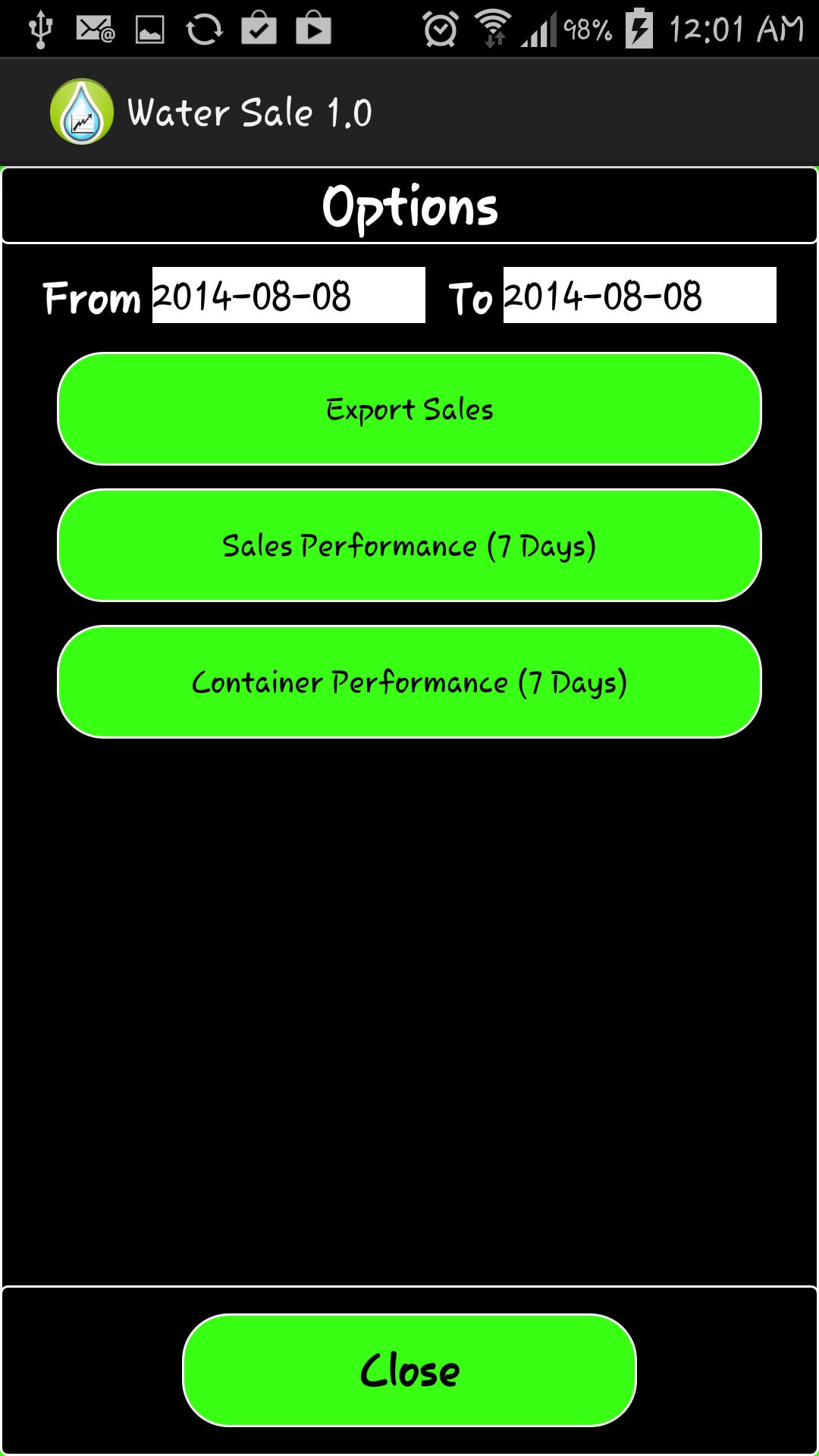View Container Performance (7 Days)
The height and width of the screenshot is (1456, 819).
click(409, 682)
